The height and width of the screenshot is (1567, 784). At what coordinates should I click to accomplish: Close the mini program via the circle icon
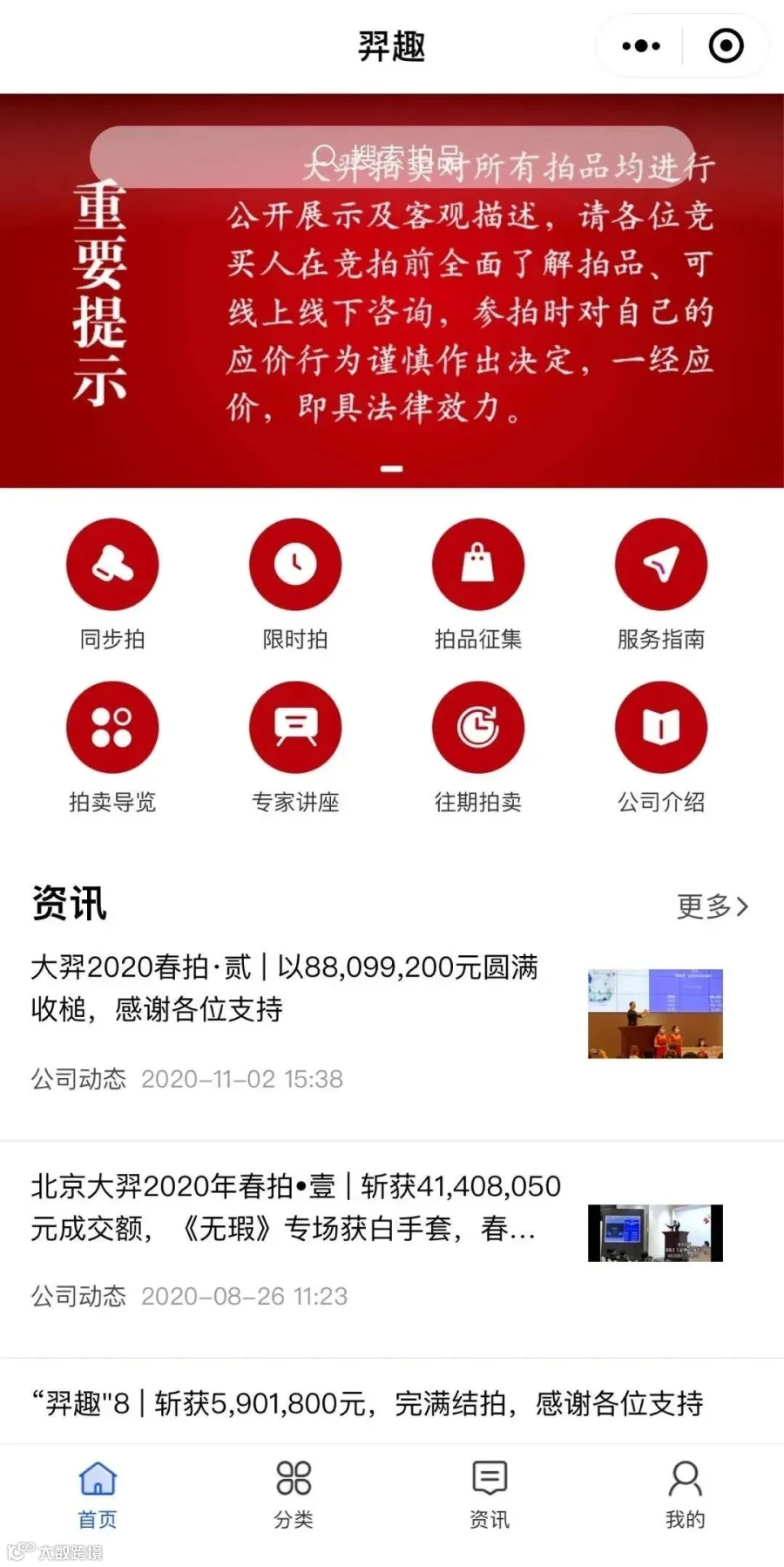pyautogui.click(x=726, y=46)
